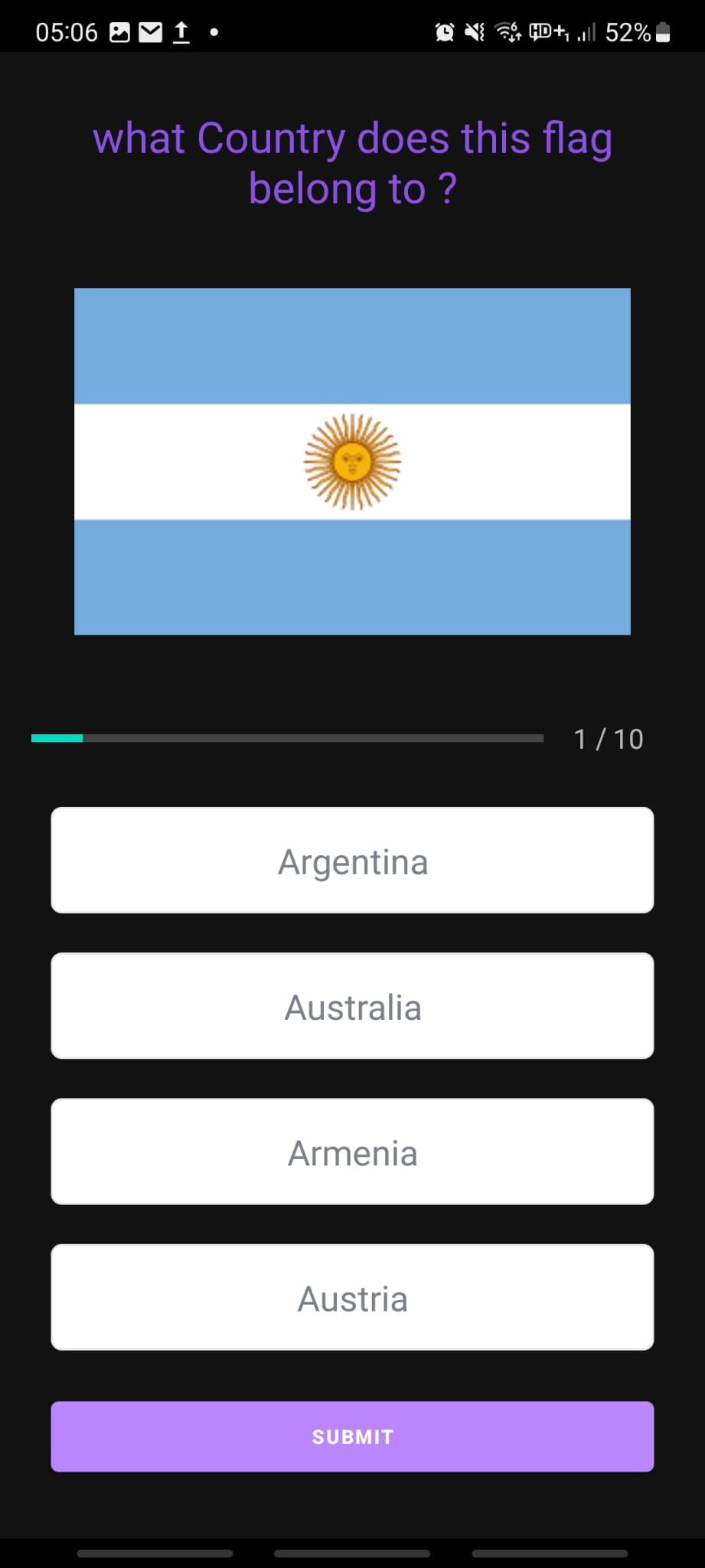Tap the quiz question text
705x1568 pixels.
pyautogui.click(x=352, y=162)
